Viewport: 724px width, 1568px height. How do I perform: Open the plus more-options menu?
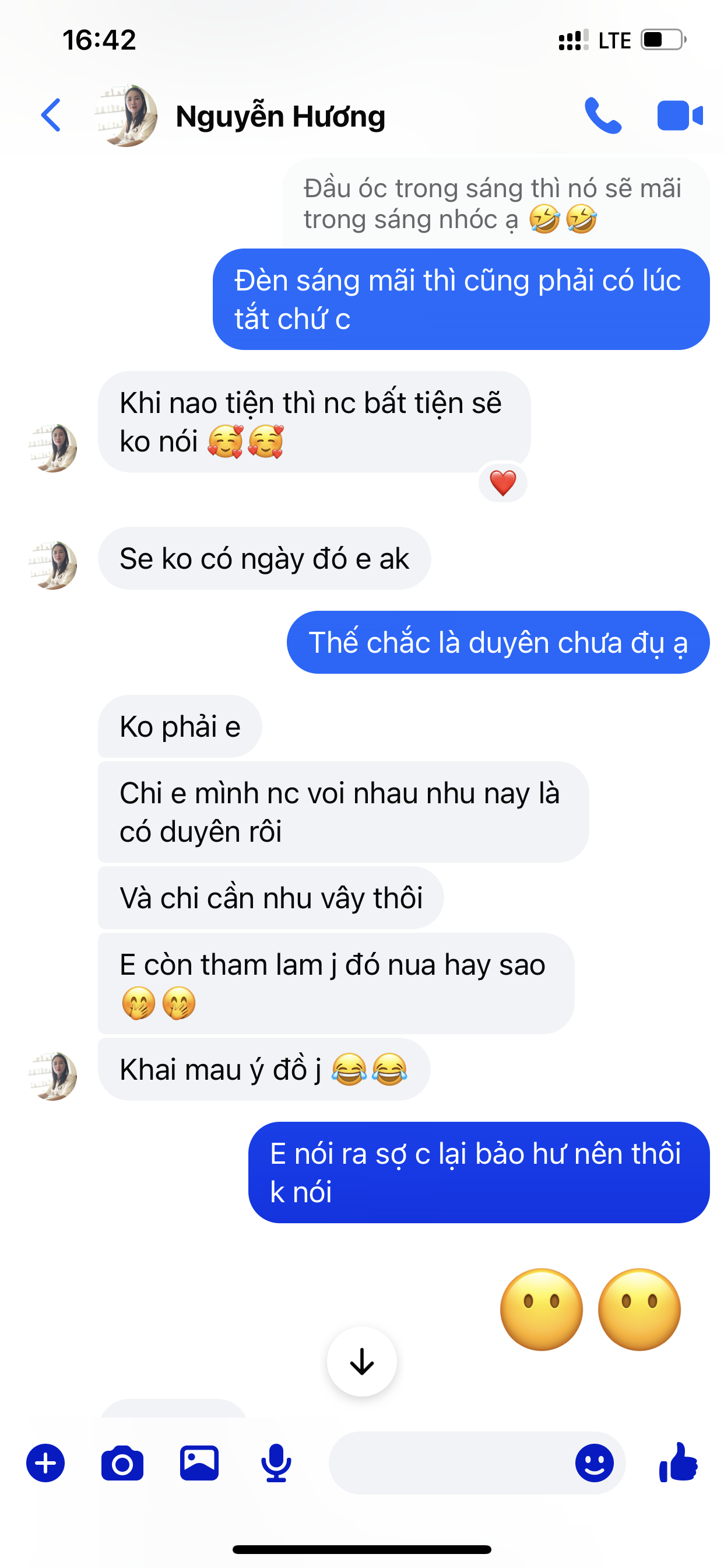(45, 1462)
